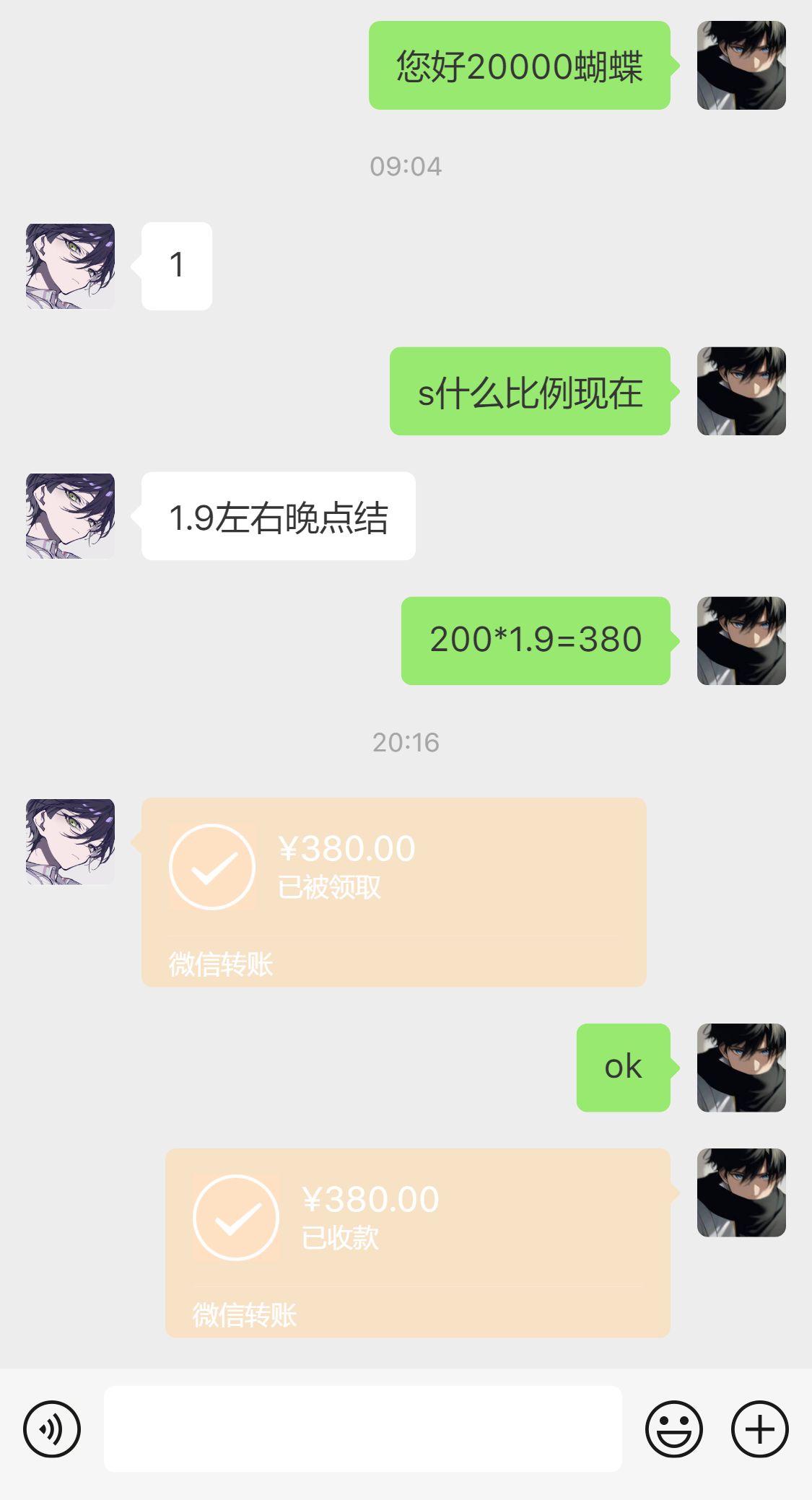Switch to voice message input
Screen dimensions: 812x1500
pyautogui.click(x=51, y=1429)
